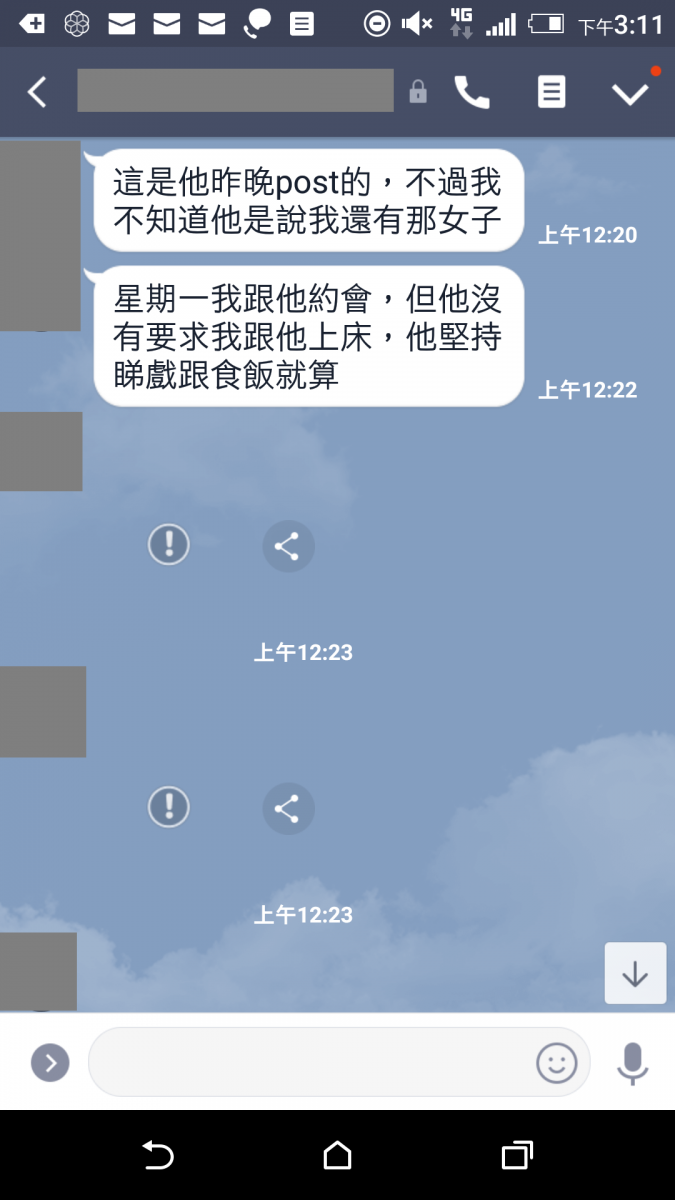Open the recent apps view
675x1200 pixels.
(x=516, y=1156)
